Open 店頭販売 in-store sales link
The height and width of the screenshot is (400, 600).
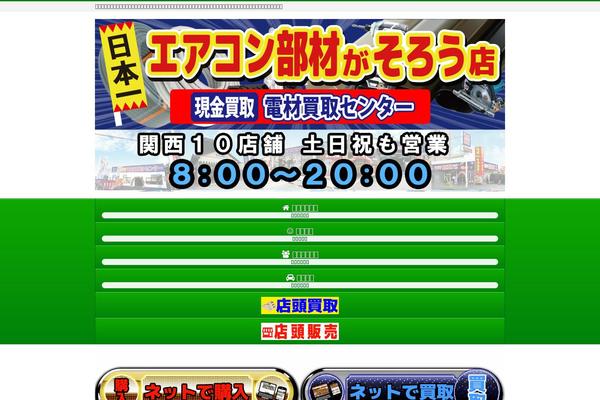point(300,331)
